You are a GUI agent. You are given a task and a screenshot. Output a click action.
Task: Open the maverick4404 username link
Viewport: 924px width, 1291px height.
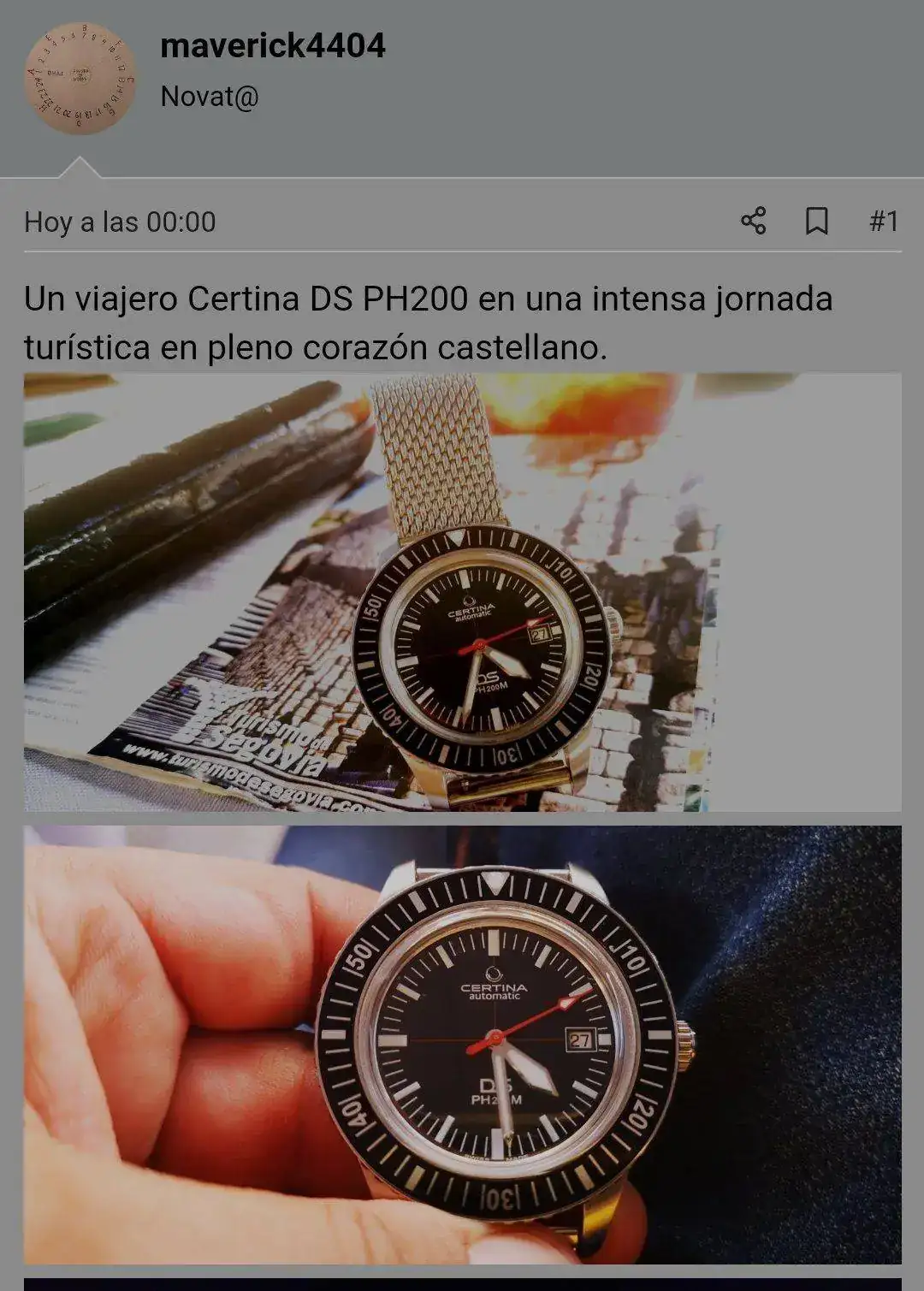(x=272, y=45)
